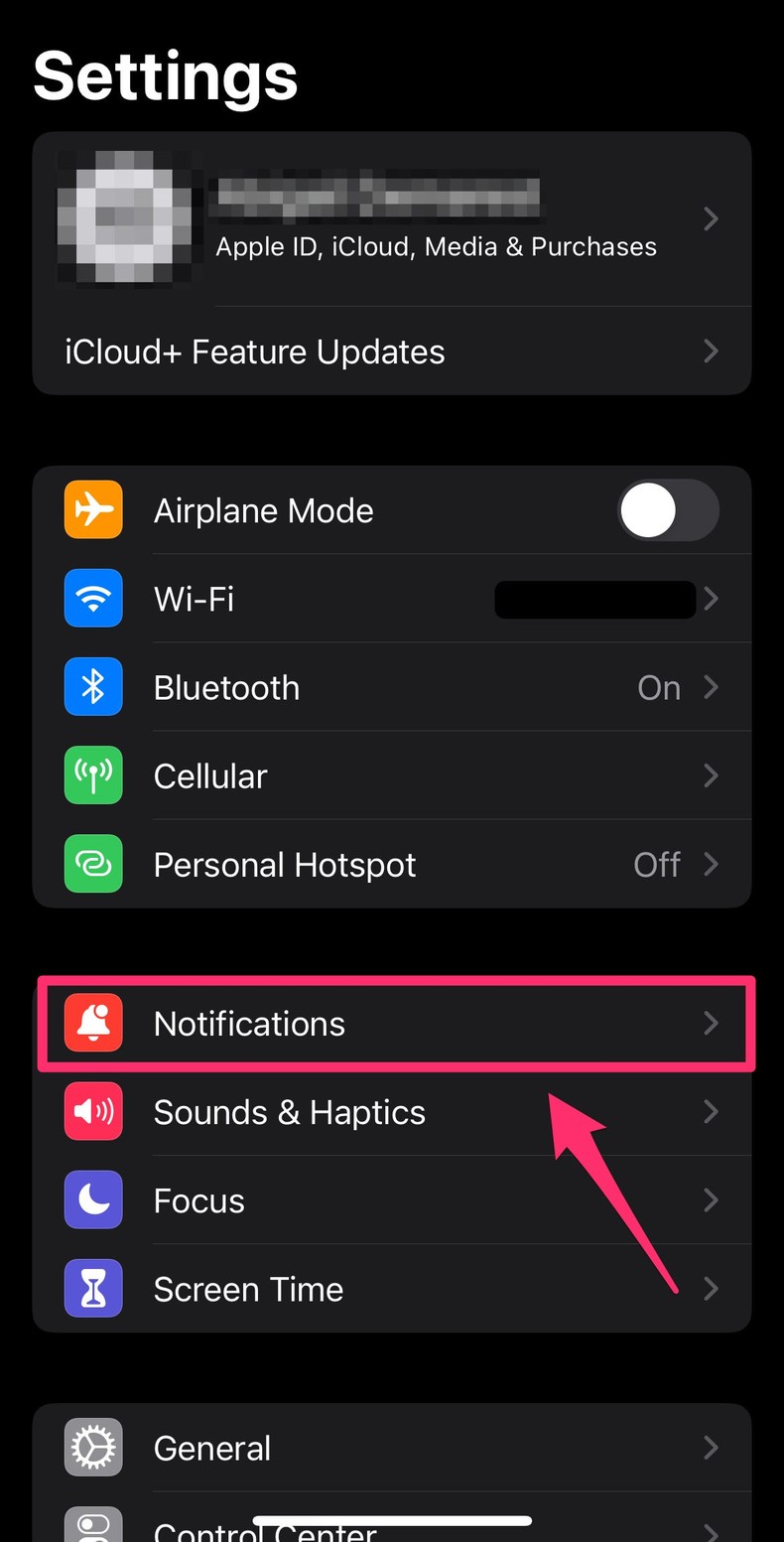784x1542 pixels.
Task: Tap the Airplane Mode airplane icon
Action: coord(92,509)
